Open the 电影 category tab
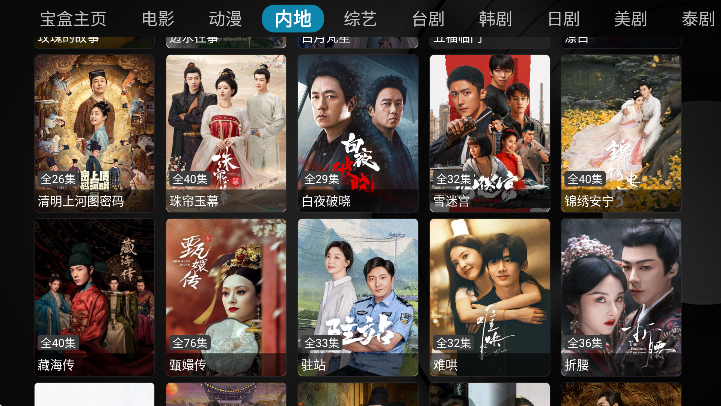 click(x=158, y=19)
